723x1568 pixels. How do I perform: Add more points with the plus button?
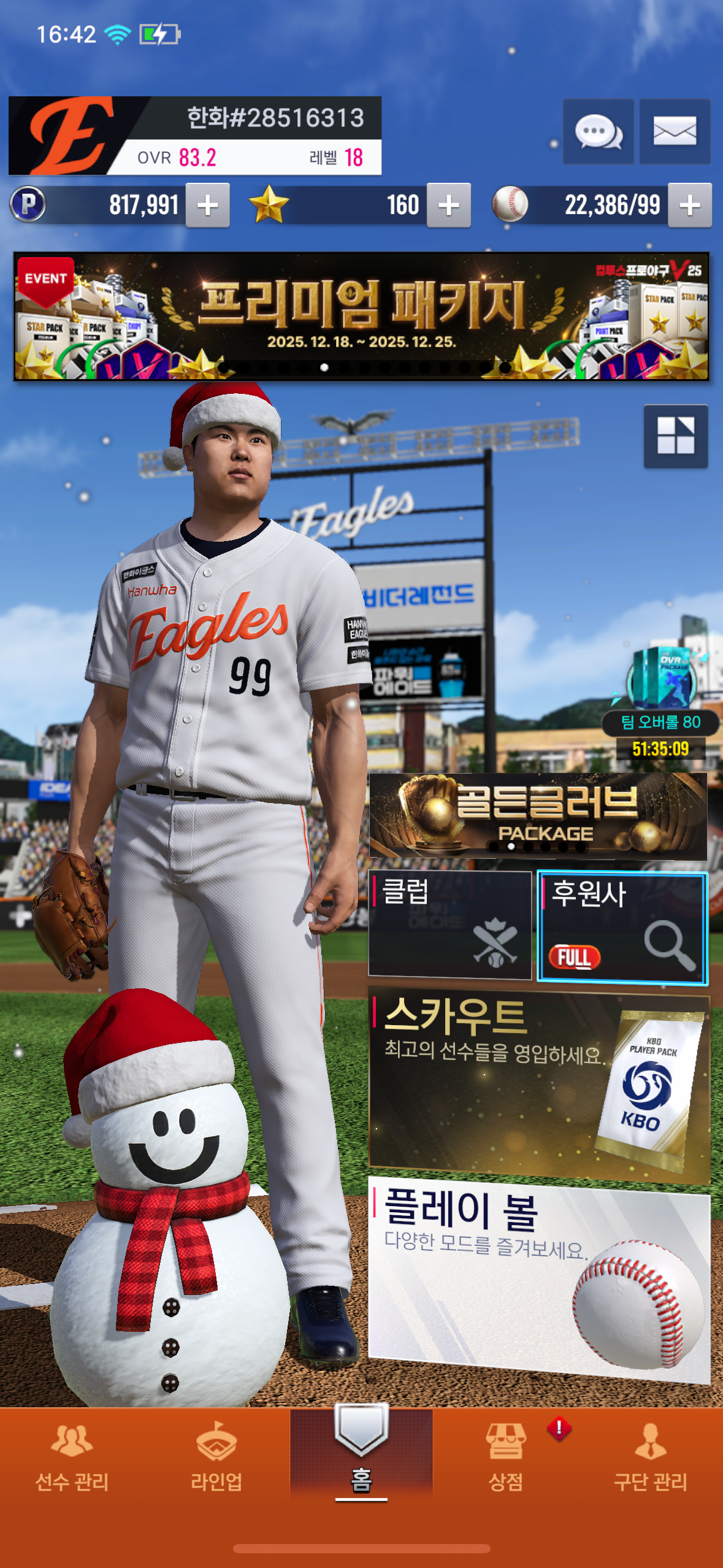(x=208, y=206)
